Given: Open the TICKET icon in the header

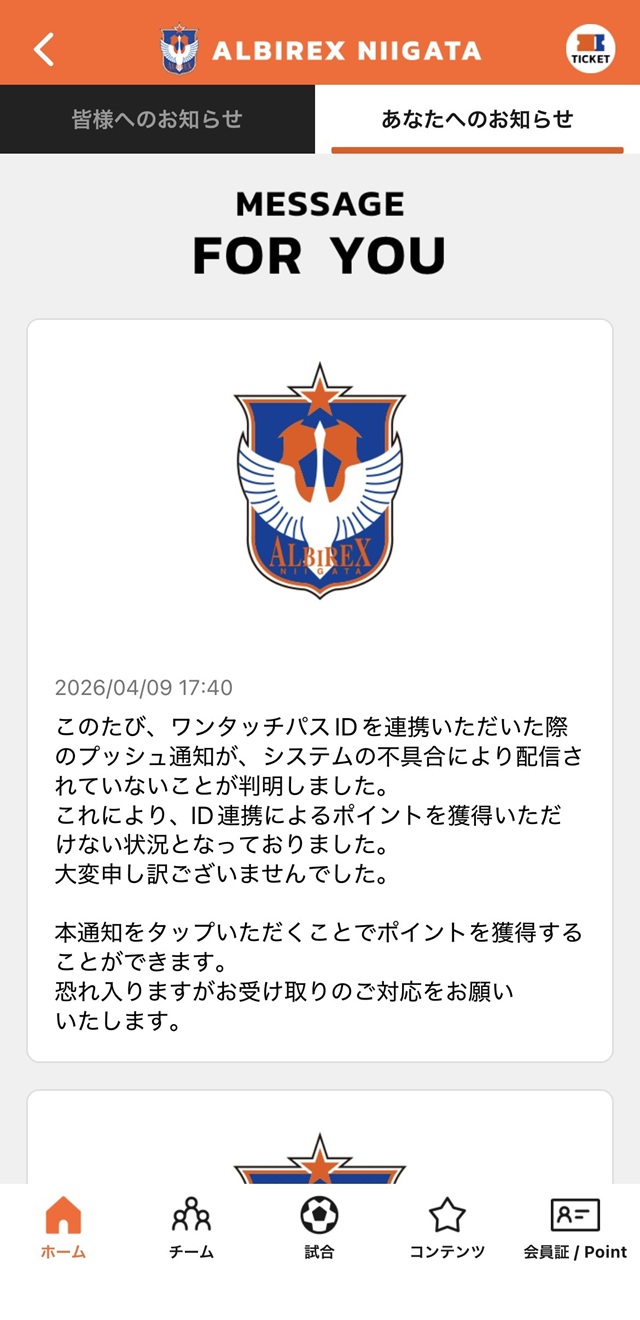Looking at the screenshot, I should coord(590,49).
